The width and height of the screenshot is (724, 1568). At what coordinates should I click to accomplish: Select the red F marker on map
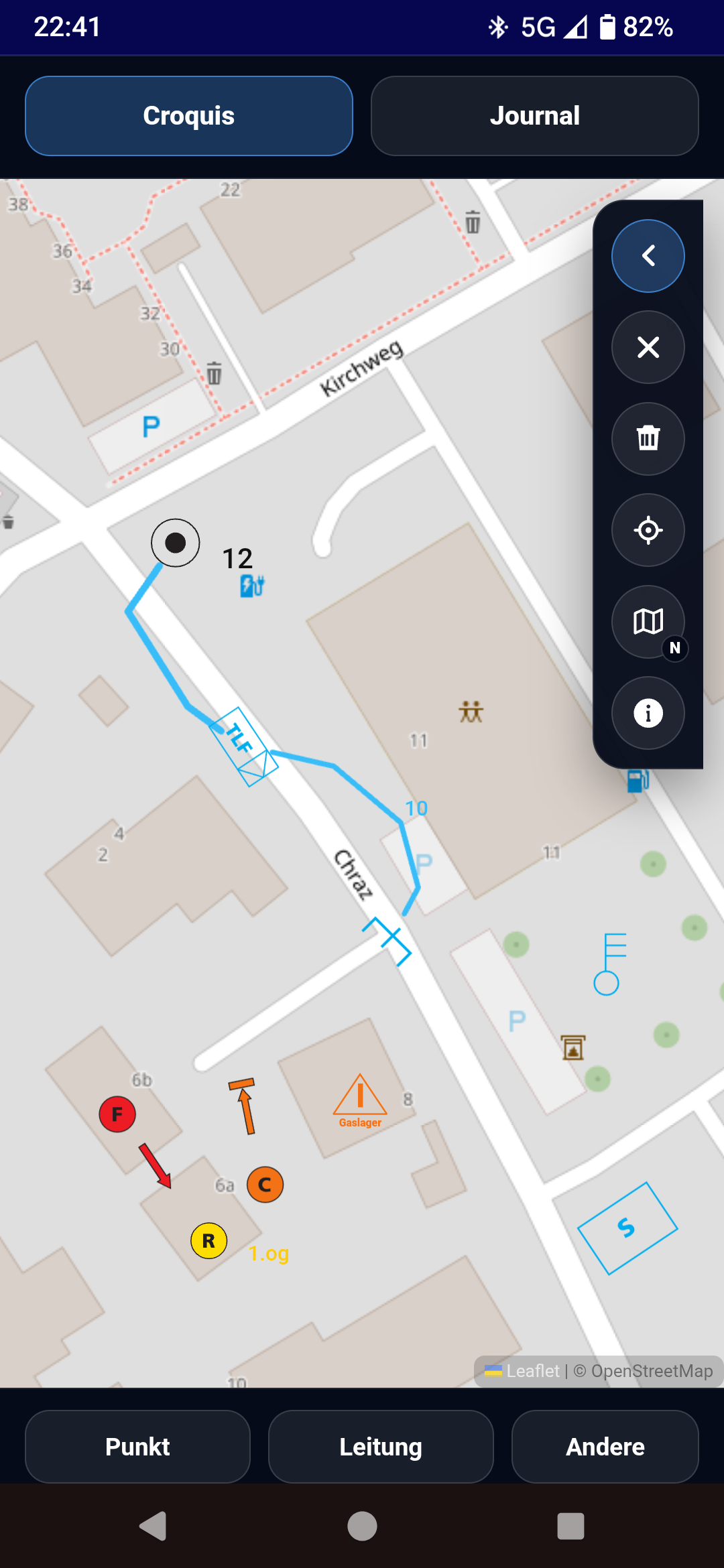coord(117,1114)
